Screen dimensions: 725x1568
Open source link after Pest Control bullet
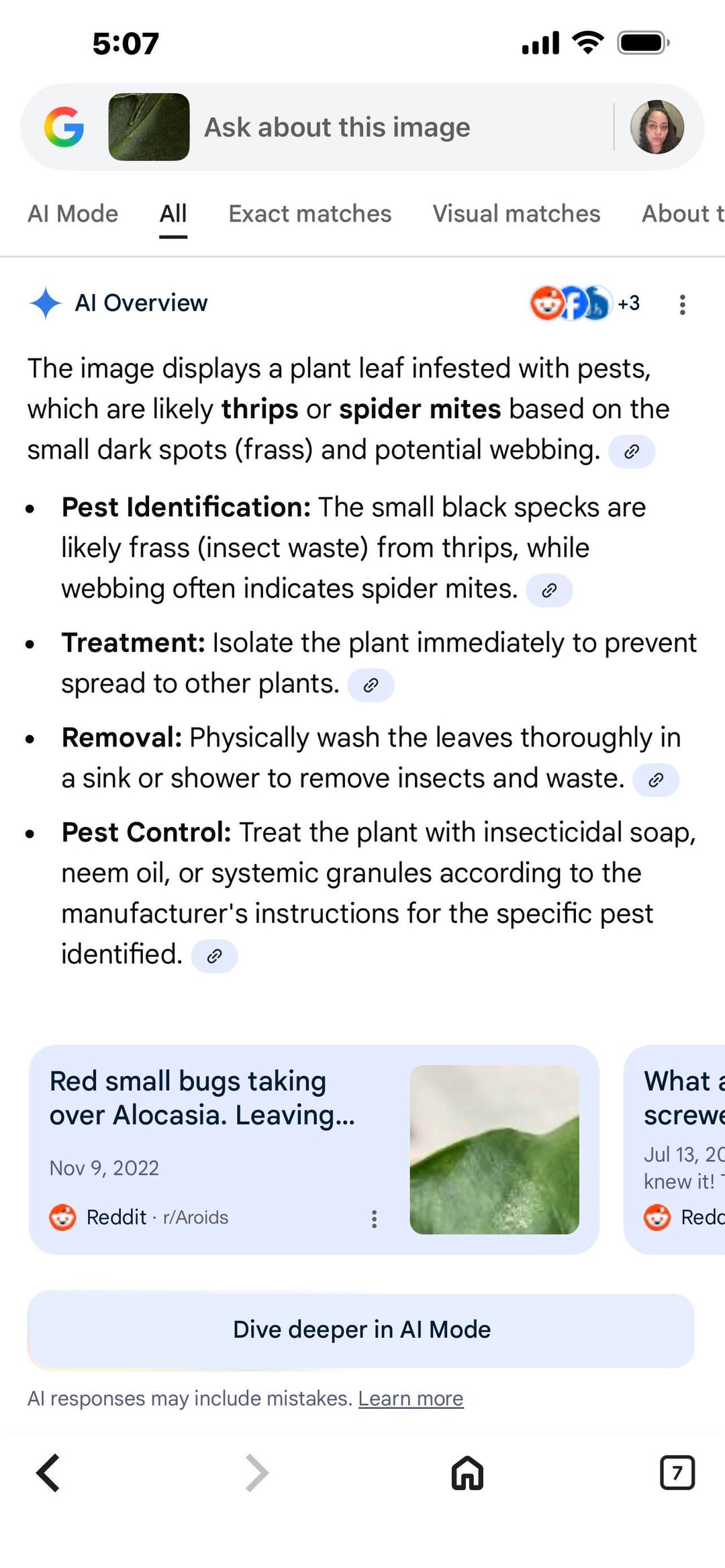214,956
